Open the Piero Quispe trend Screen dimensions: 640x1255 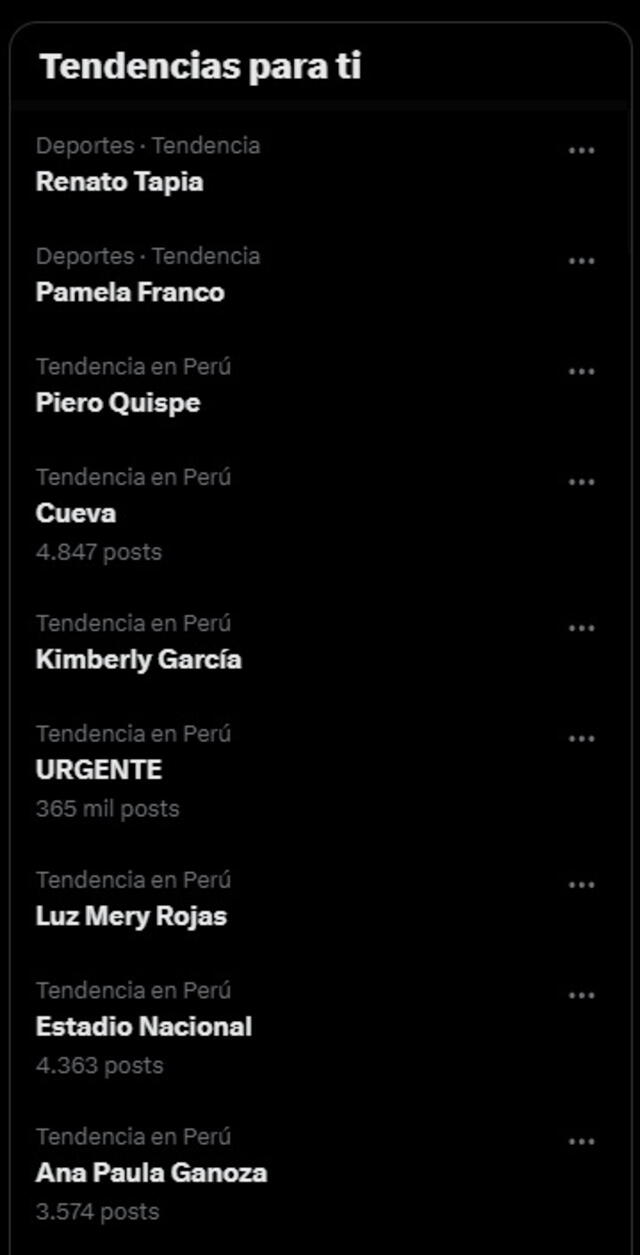[x=118, y=403]
